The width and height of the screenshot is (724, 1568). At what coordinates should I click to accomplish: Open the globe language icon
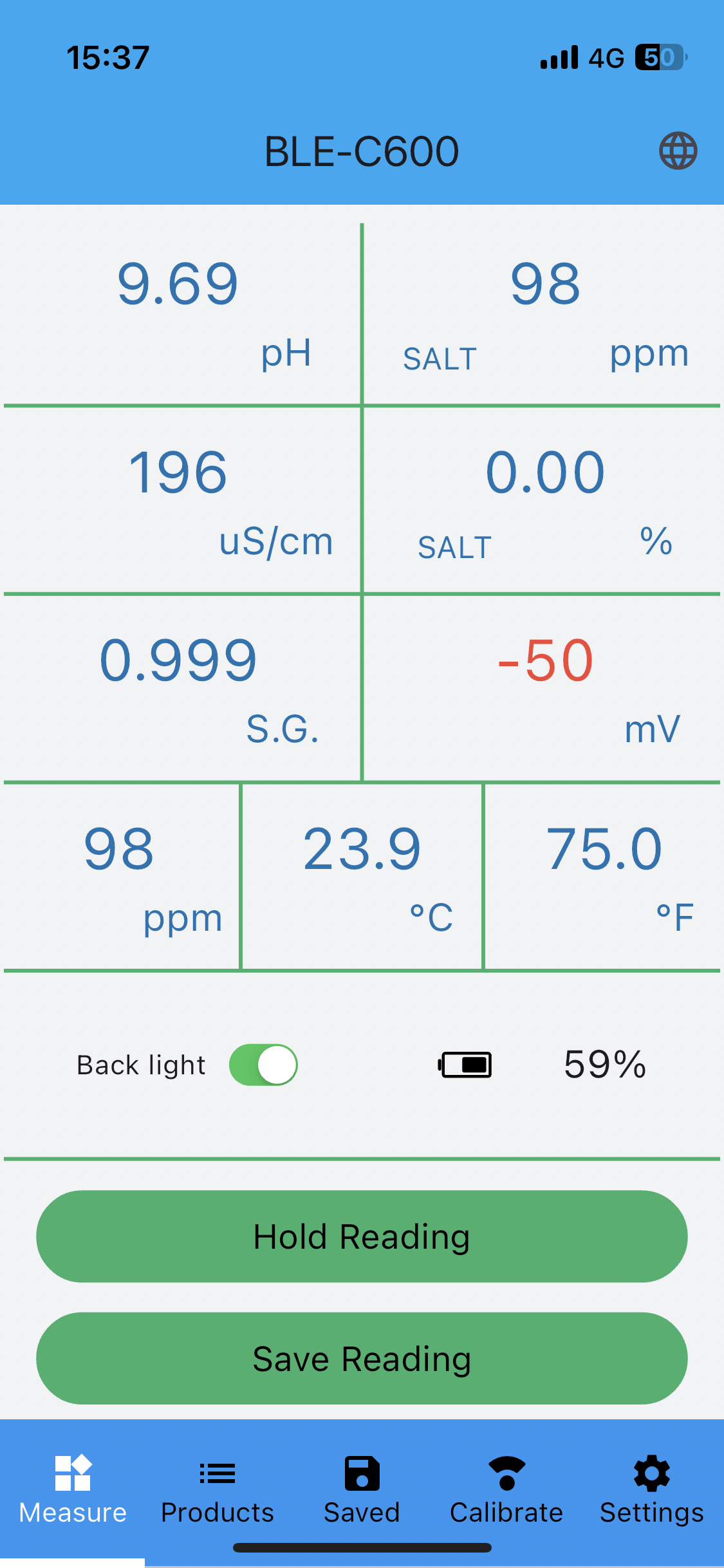click(x=678, y=151)
